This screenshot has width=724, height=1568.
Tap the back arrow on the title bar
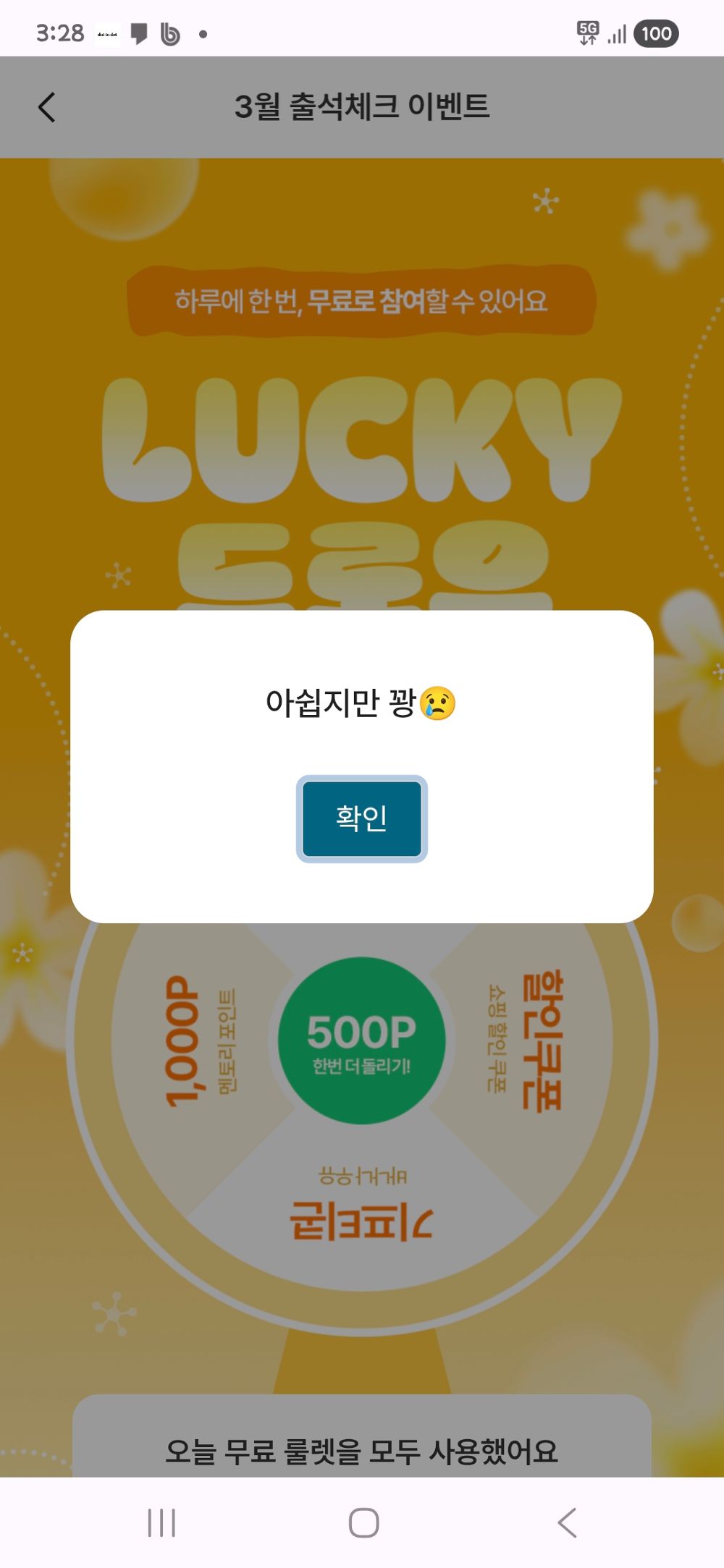click(45, 106)
